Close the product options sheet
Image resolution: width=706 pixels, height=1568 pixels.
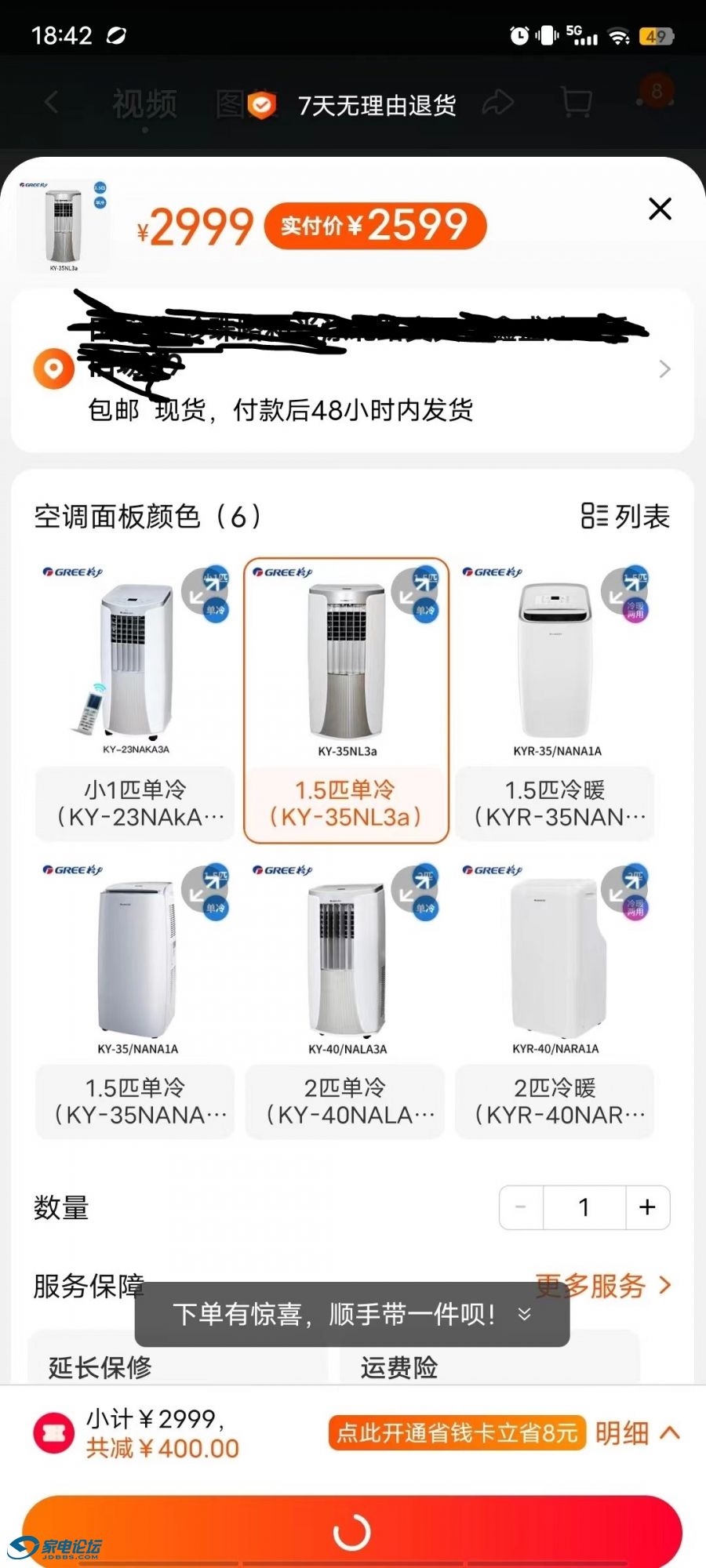(660, 209)
